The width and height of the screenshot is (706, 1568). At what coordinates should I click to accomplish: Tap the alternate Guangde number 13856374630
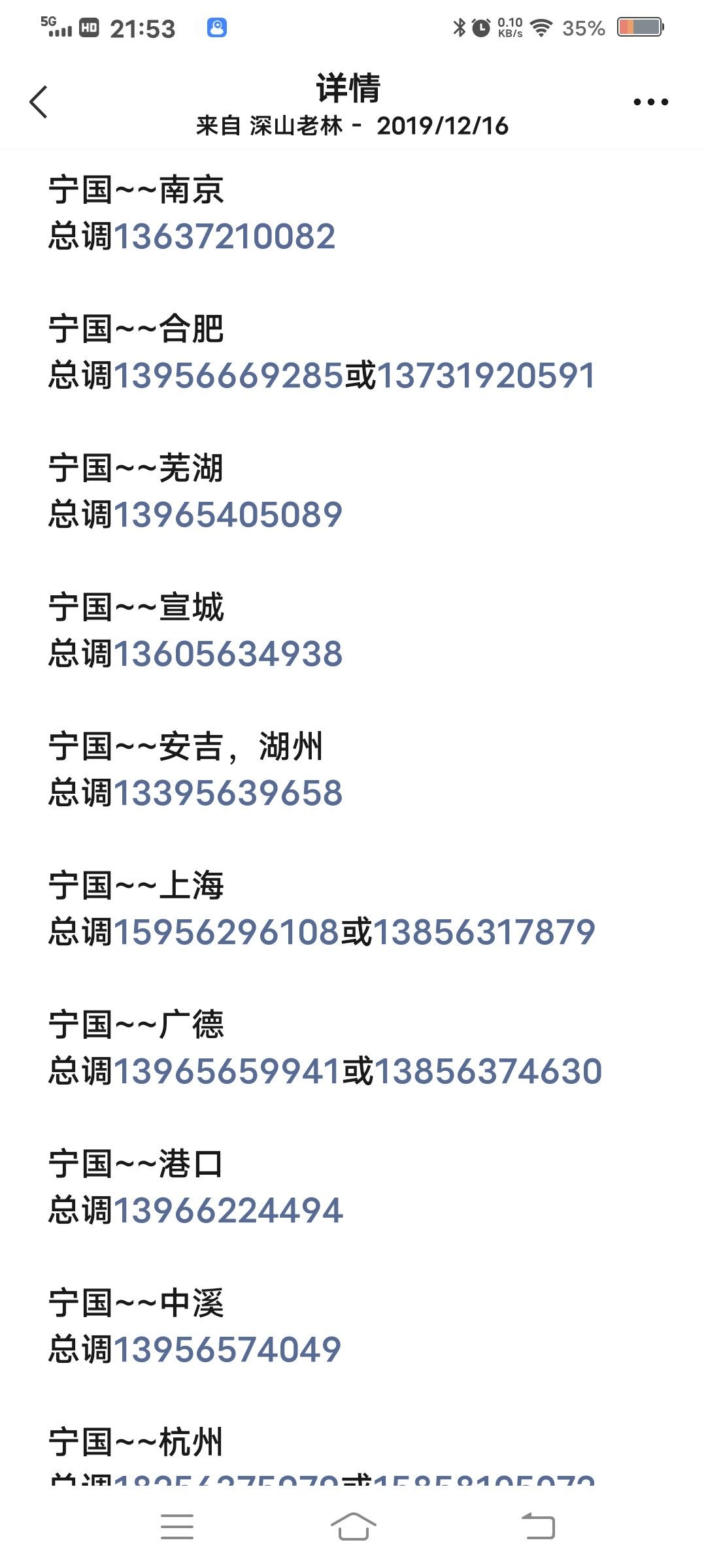pos(488,1071)
